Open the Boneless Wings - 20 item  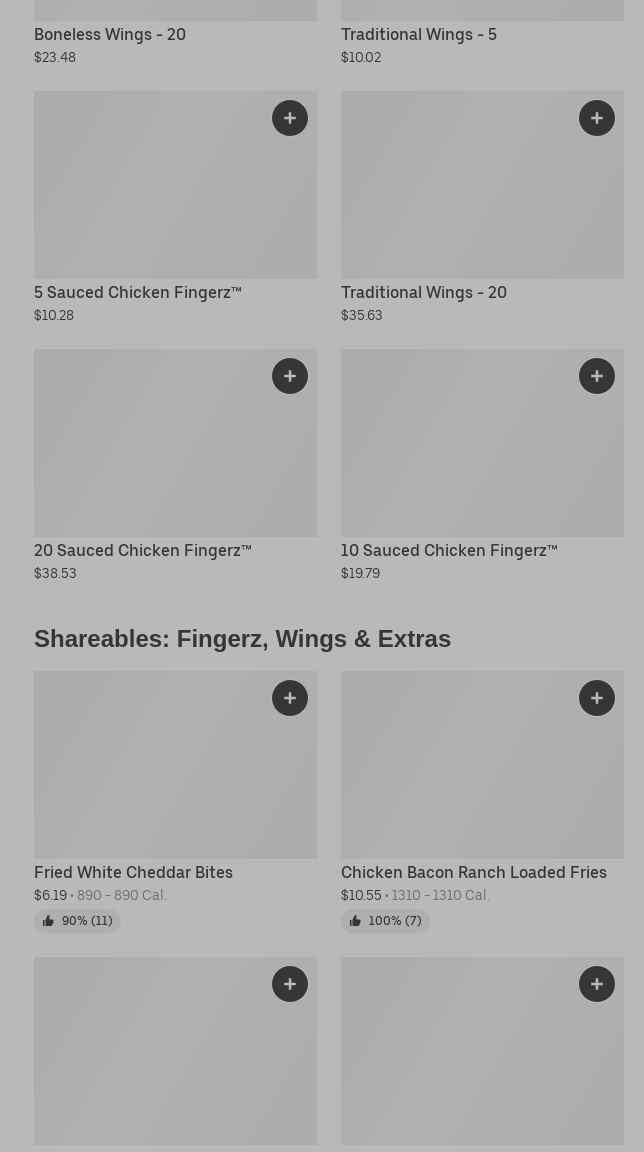pos(110,34)
